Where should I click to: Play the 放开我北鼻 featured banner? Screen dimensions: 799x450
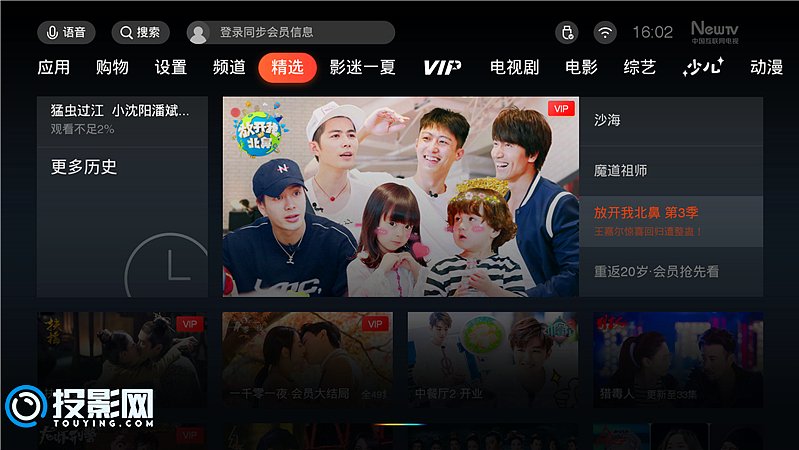coord(400,196)
